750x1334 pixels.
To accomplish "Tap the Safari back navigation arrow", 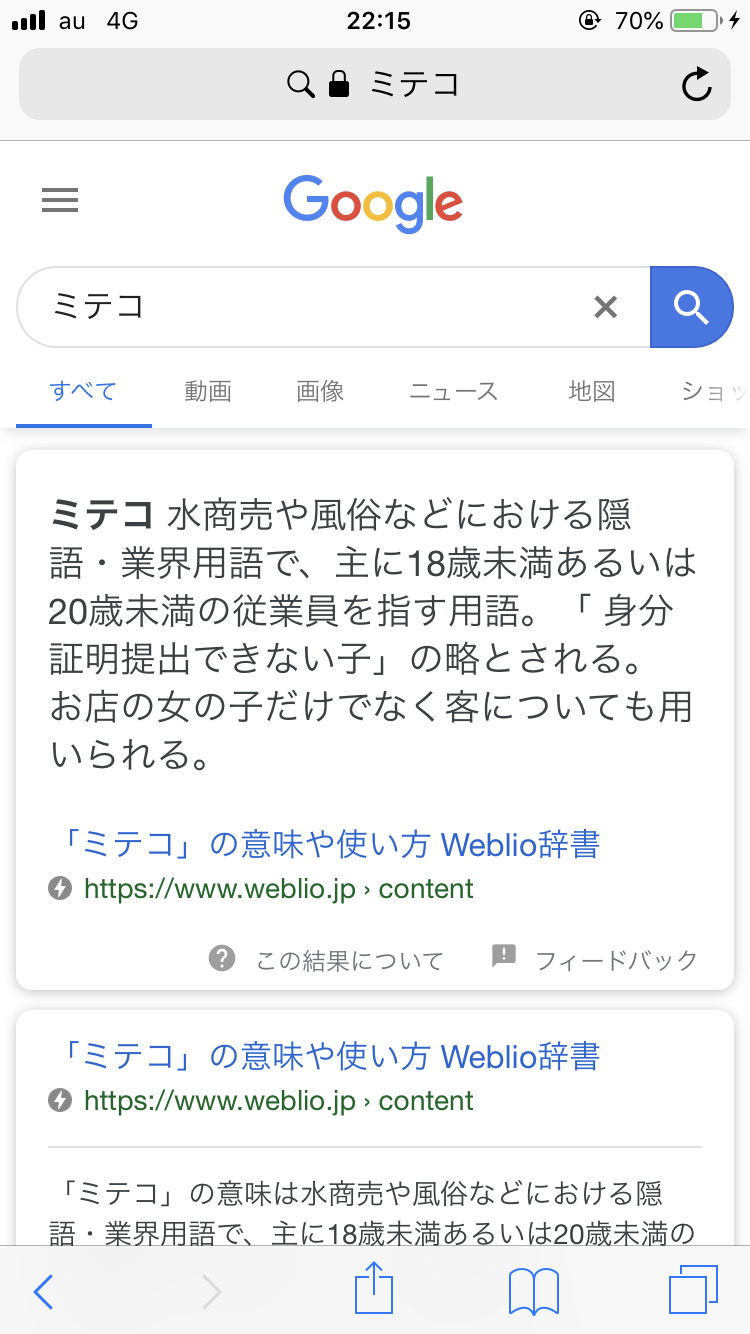I will coord(42,1291).
